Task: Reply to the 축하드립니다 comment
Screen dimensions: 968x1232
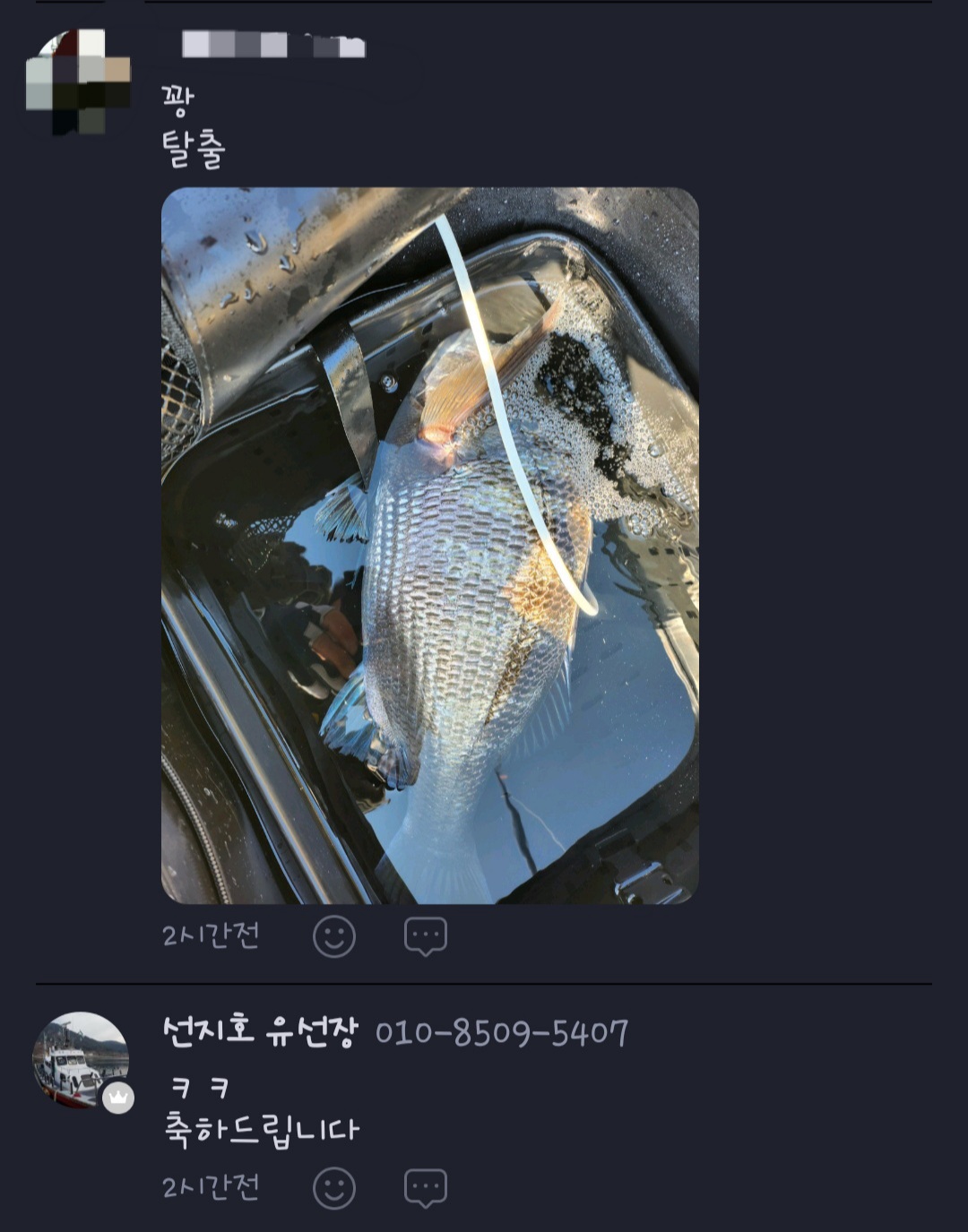Action: click(x=425, y=1188)
